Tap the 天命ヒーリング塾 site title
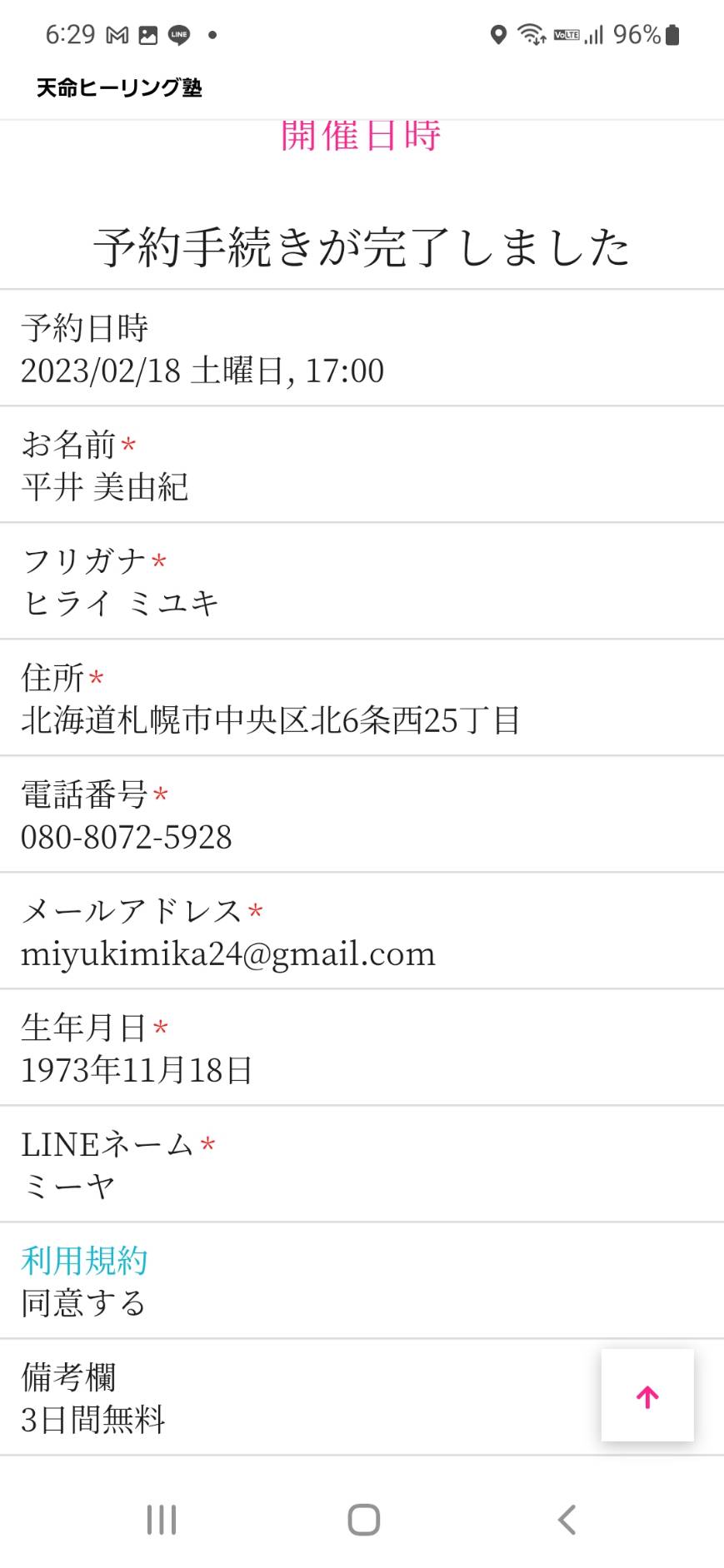Image resolution: width=724 pixels, height=1568 pixels. coord(119,87)
